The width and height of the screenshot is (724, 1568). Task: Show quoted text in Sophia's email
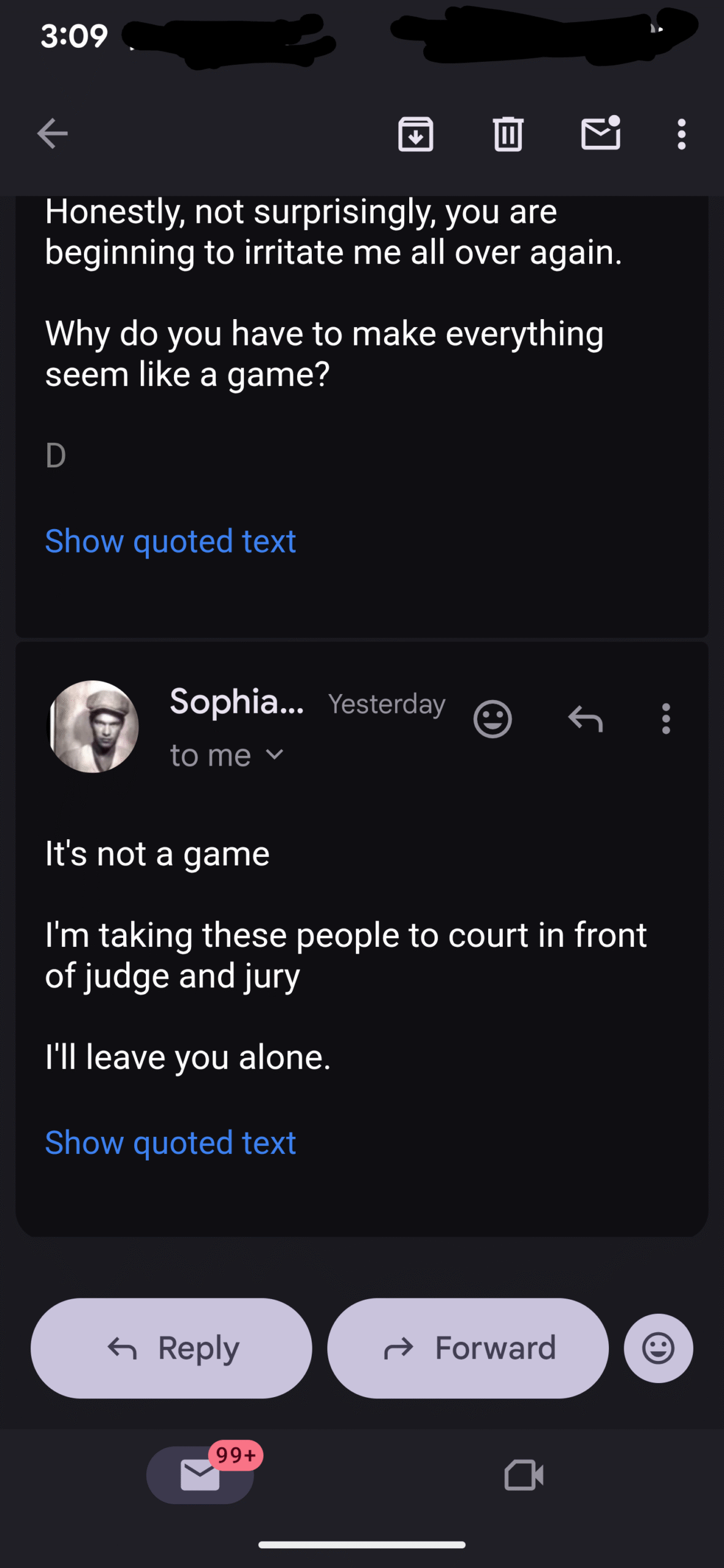(x=170, y=1143)
